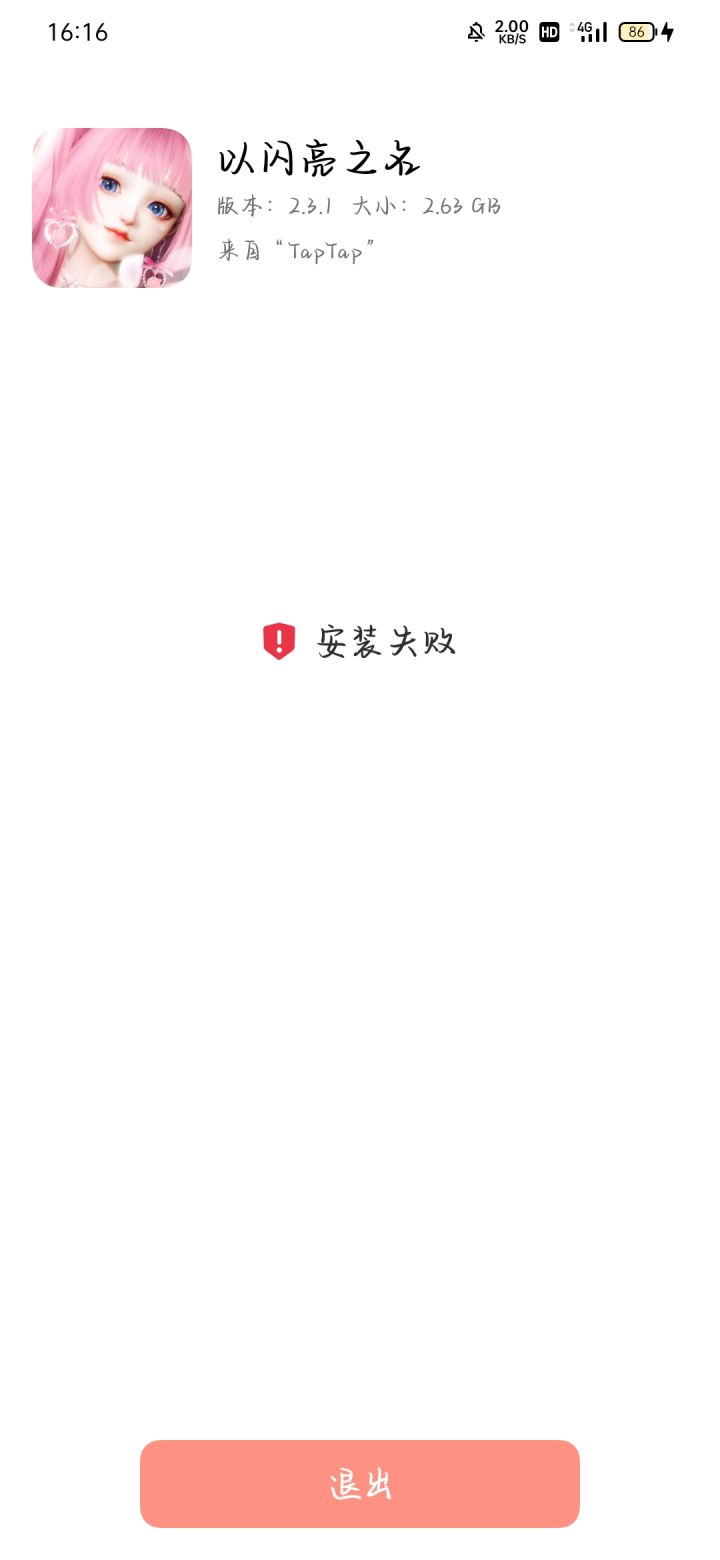Click the TapTap source link text

[327, 252]
